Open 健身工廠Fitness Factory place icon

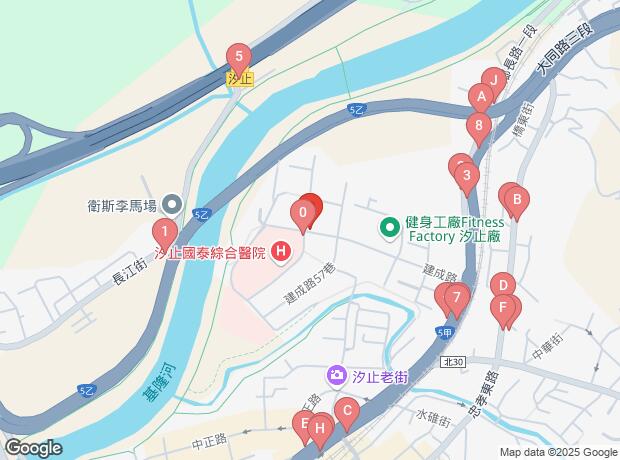click(389, 229)
